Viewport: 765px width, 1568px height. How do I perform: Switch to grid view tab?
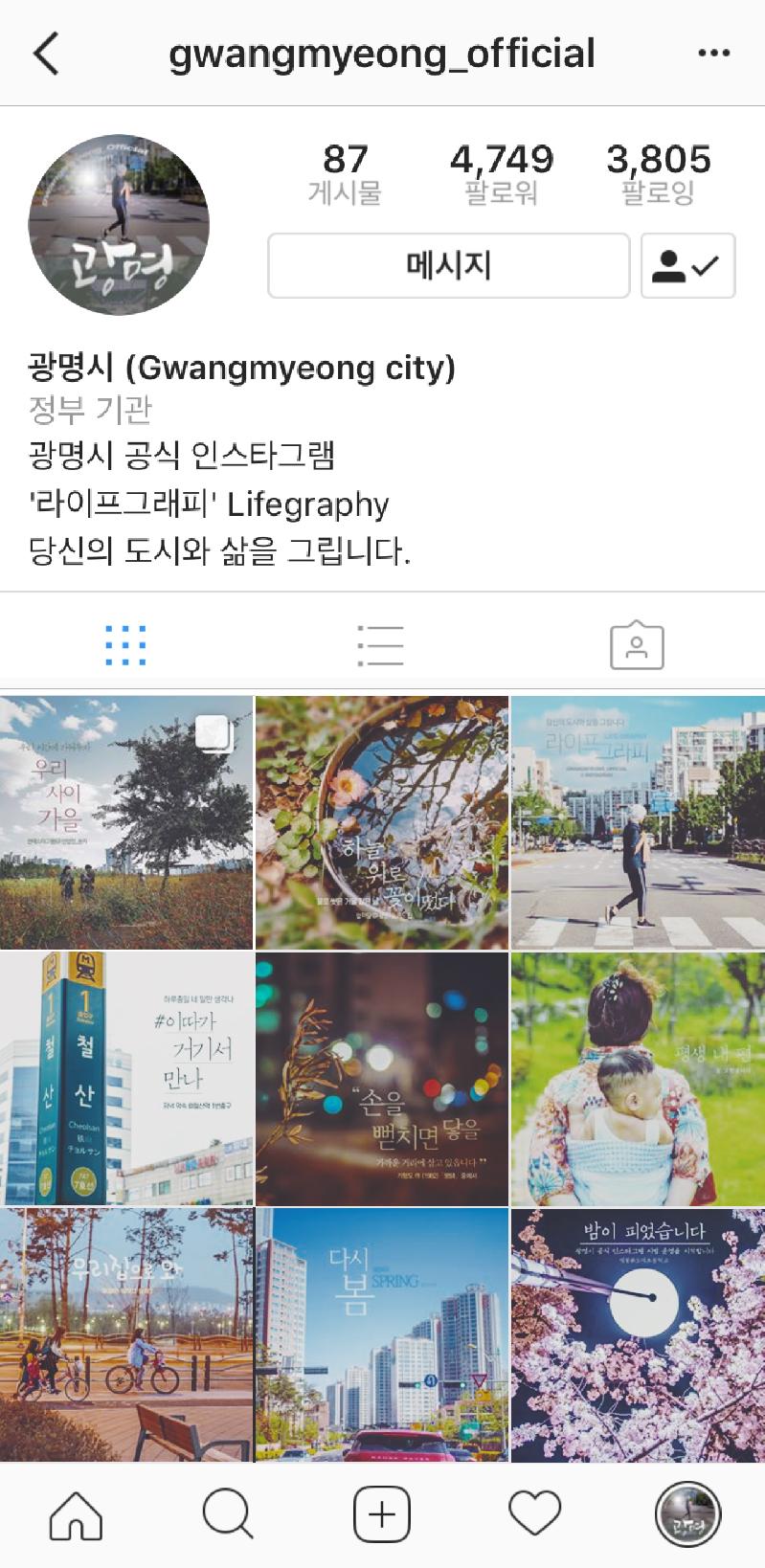125,645
